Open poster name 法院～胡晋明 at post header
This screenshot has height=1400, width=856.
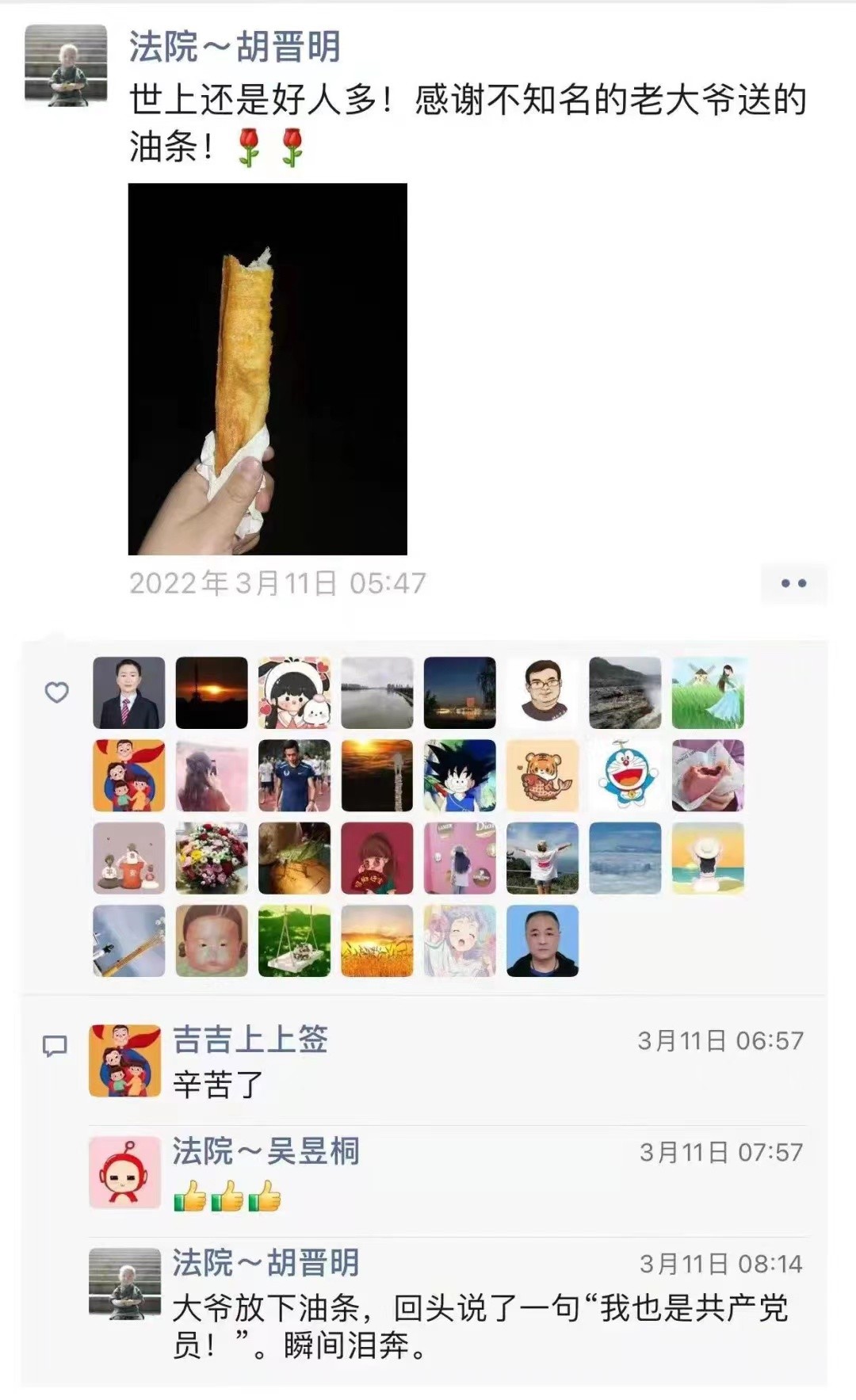click(x=235, y=47)
